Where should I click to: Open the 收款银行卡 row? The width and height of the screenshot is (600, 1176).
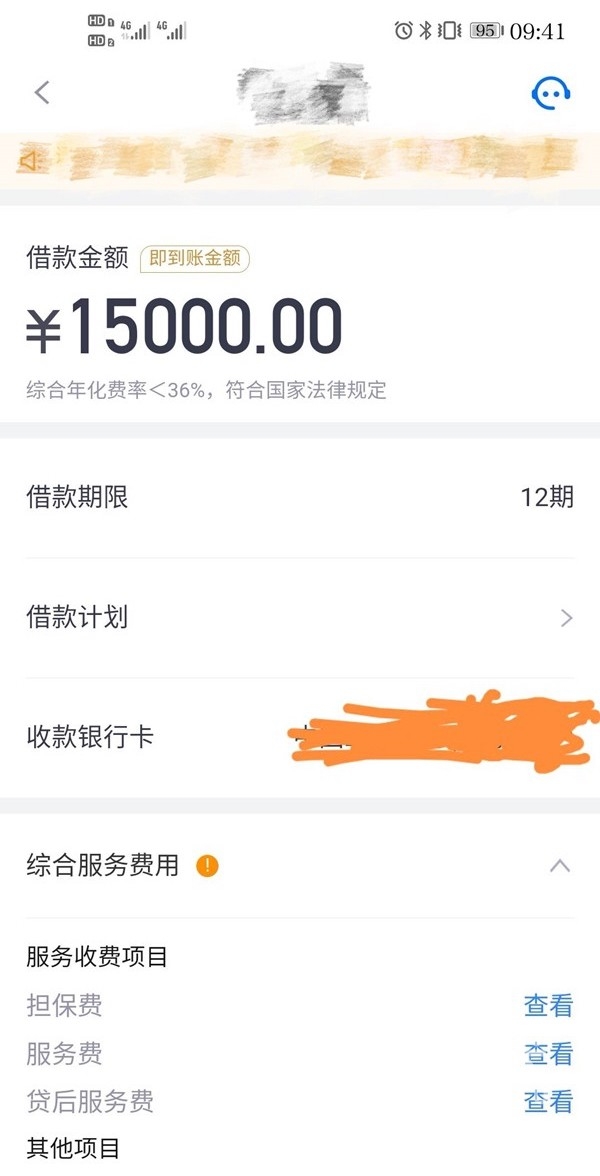click(300, 737)
